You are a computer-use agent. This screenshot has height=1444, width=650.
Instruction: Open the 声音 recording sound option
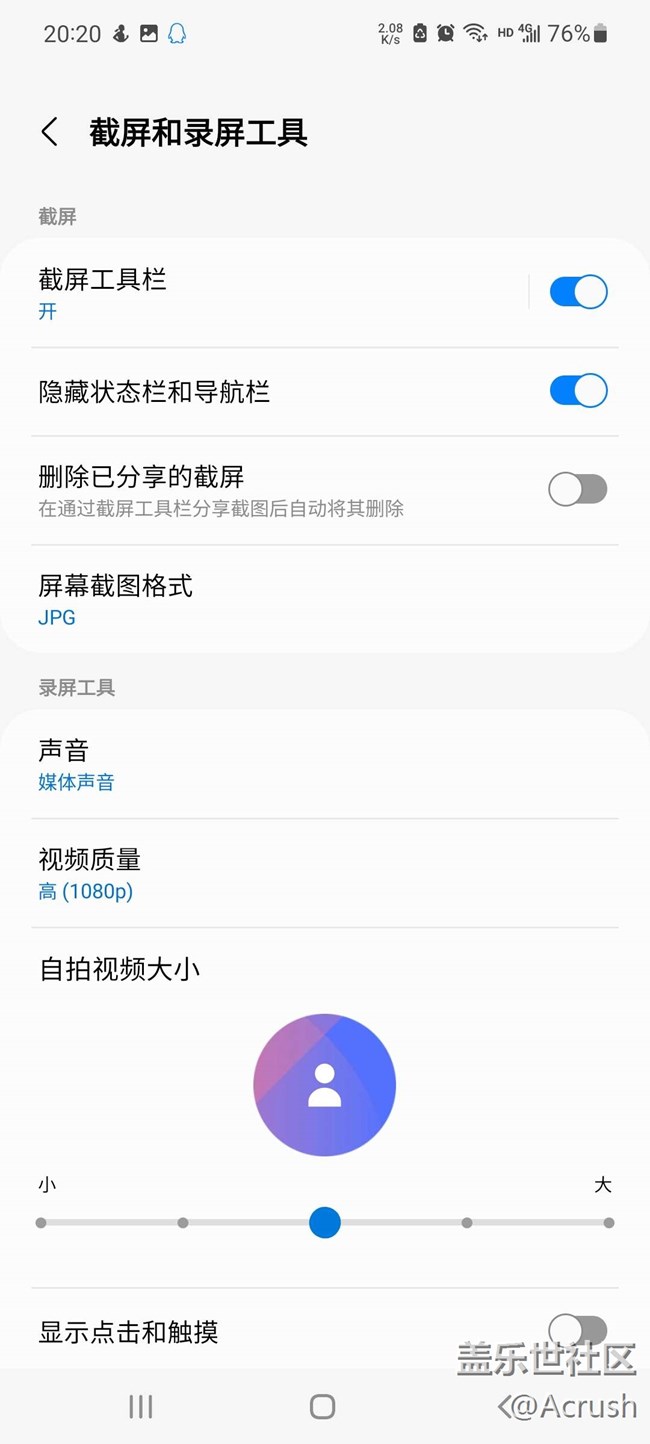coord(300,764)
